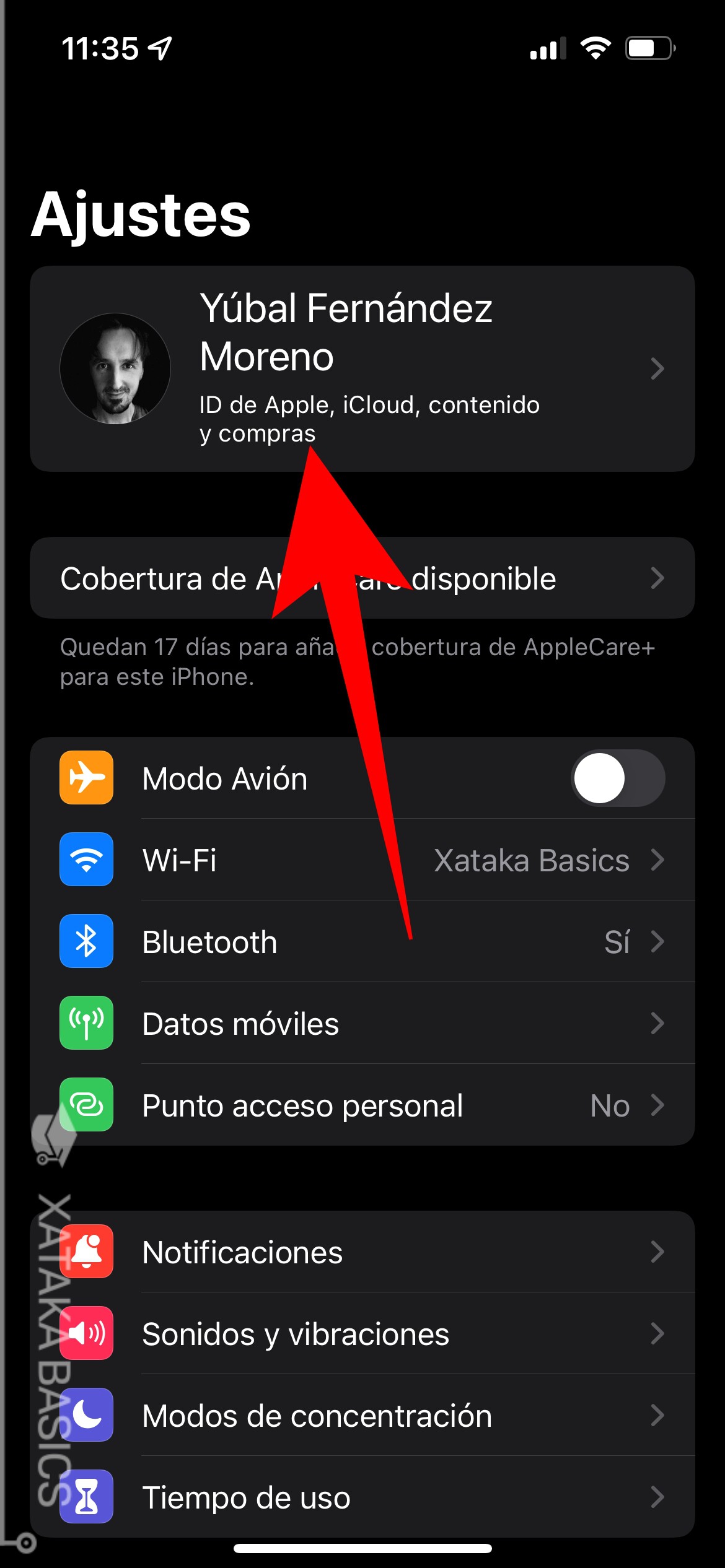Select the Modo Avión airplane icon
Viewport: 725px width, 1568px height.
[86, 778]
